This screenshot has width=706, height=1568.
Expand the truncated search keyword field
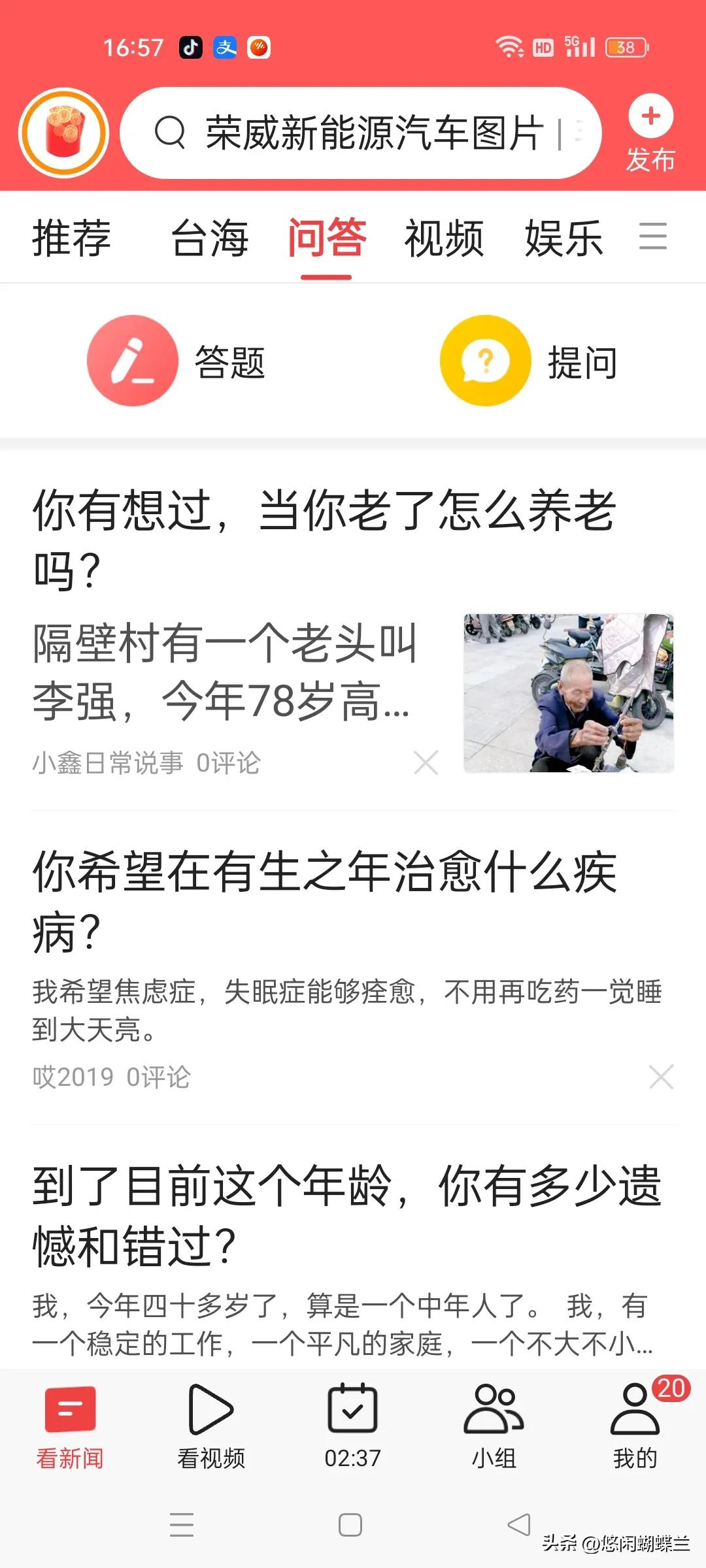click(x=578, y=131)
